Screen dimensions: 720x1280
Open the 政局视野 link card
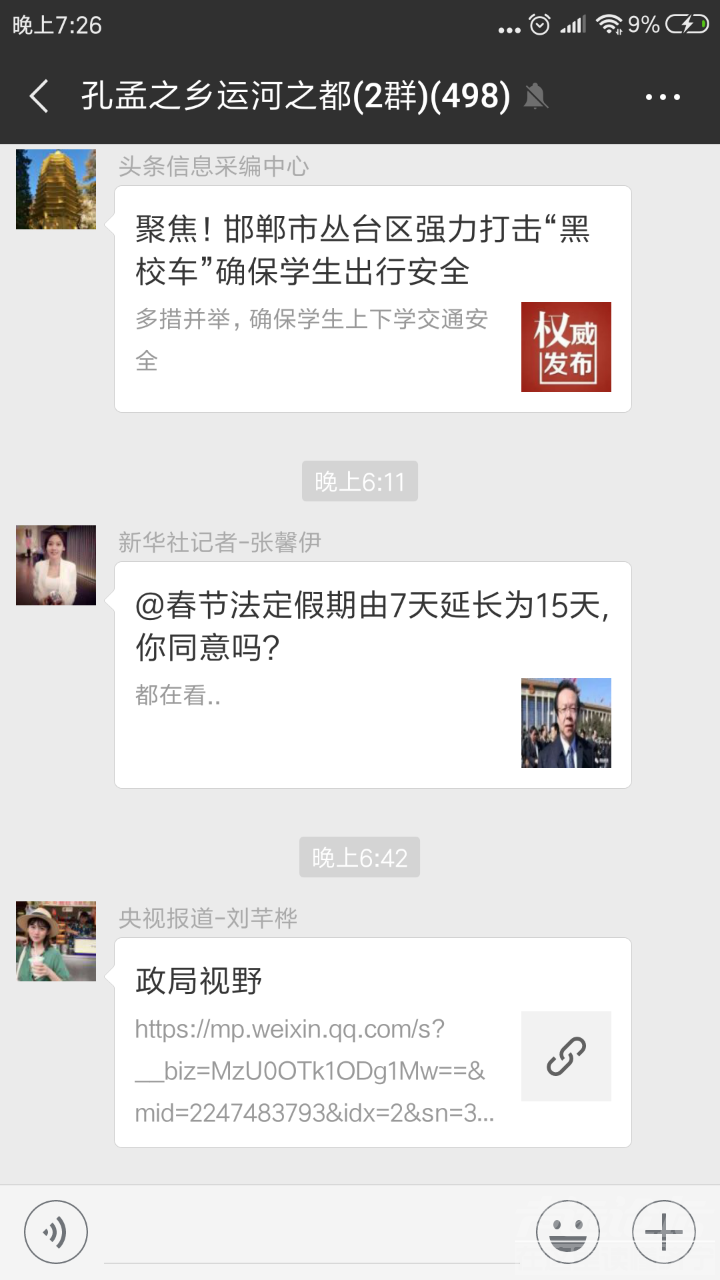click(x=372, y=1041)
